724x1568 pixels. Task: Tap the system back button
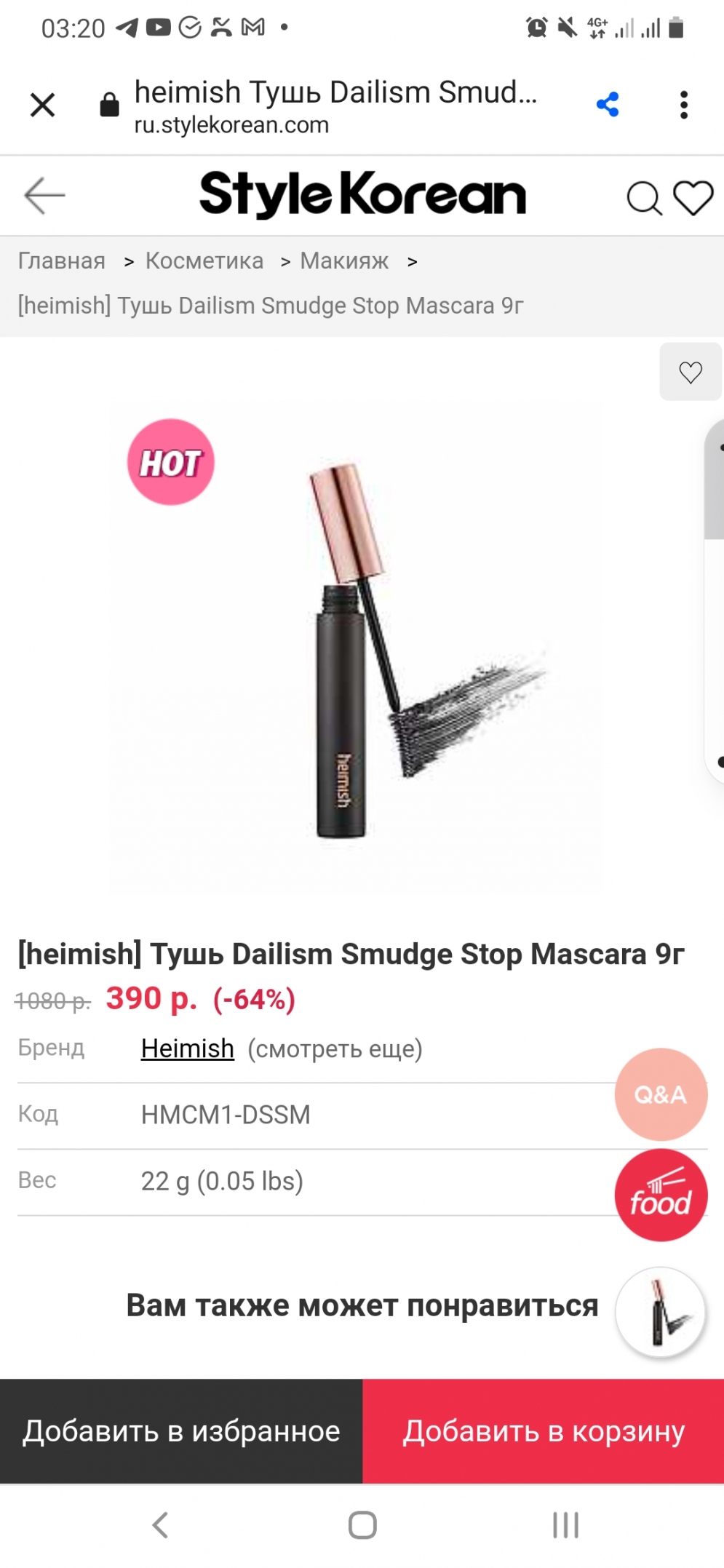coord(160,1524)
